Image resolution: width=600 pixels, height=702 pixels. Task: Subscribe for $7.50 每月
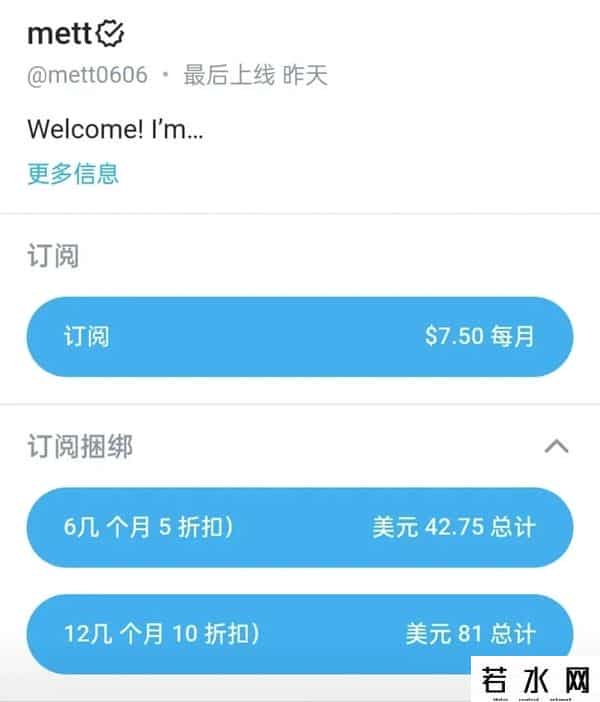[x=300, y=336]
